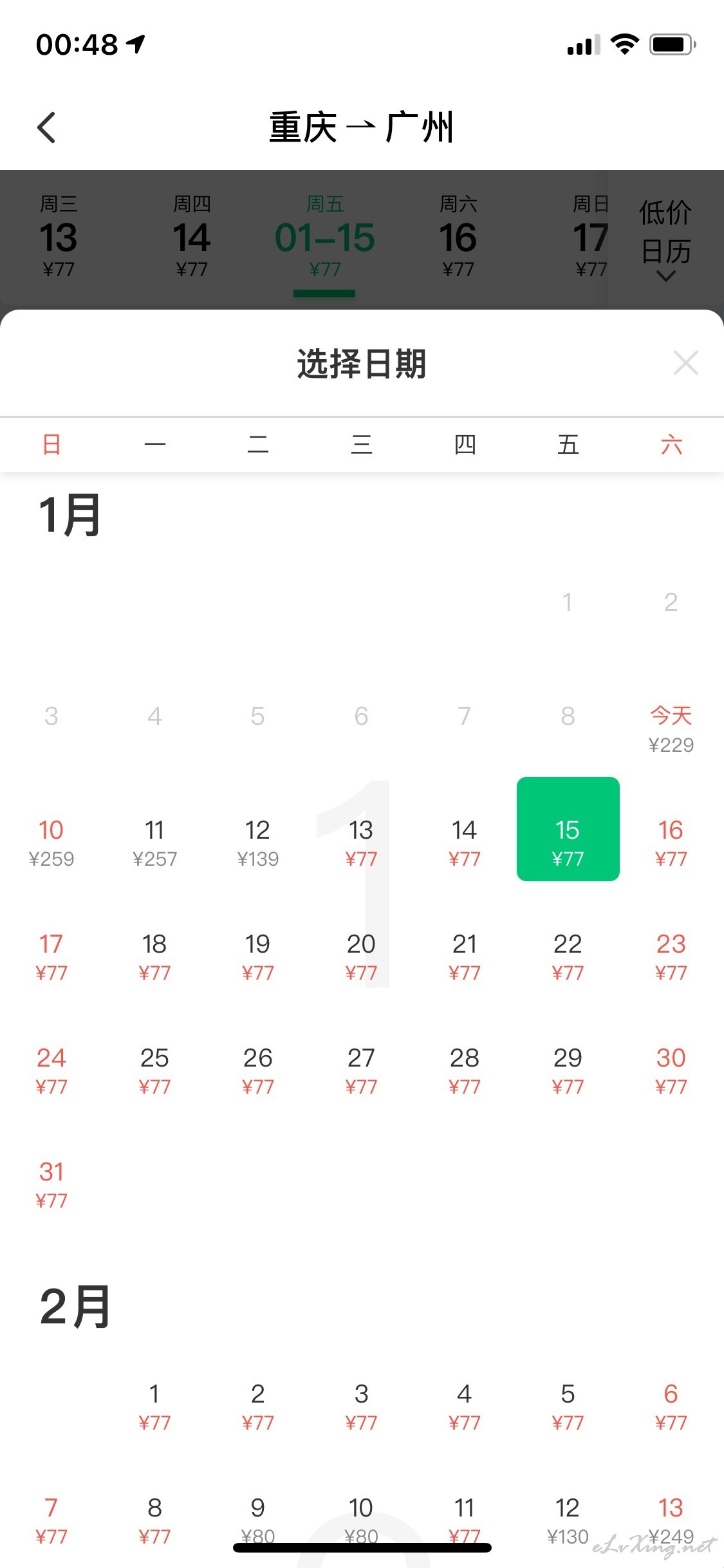The height and width of the screenshot is (1568, 724).
Task: Select February 6 in the calendar
Action: tap(671, 1406)
